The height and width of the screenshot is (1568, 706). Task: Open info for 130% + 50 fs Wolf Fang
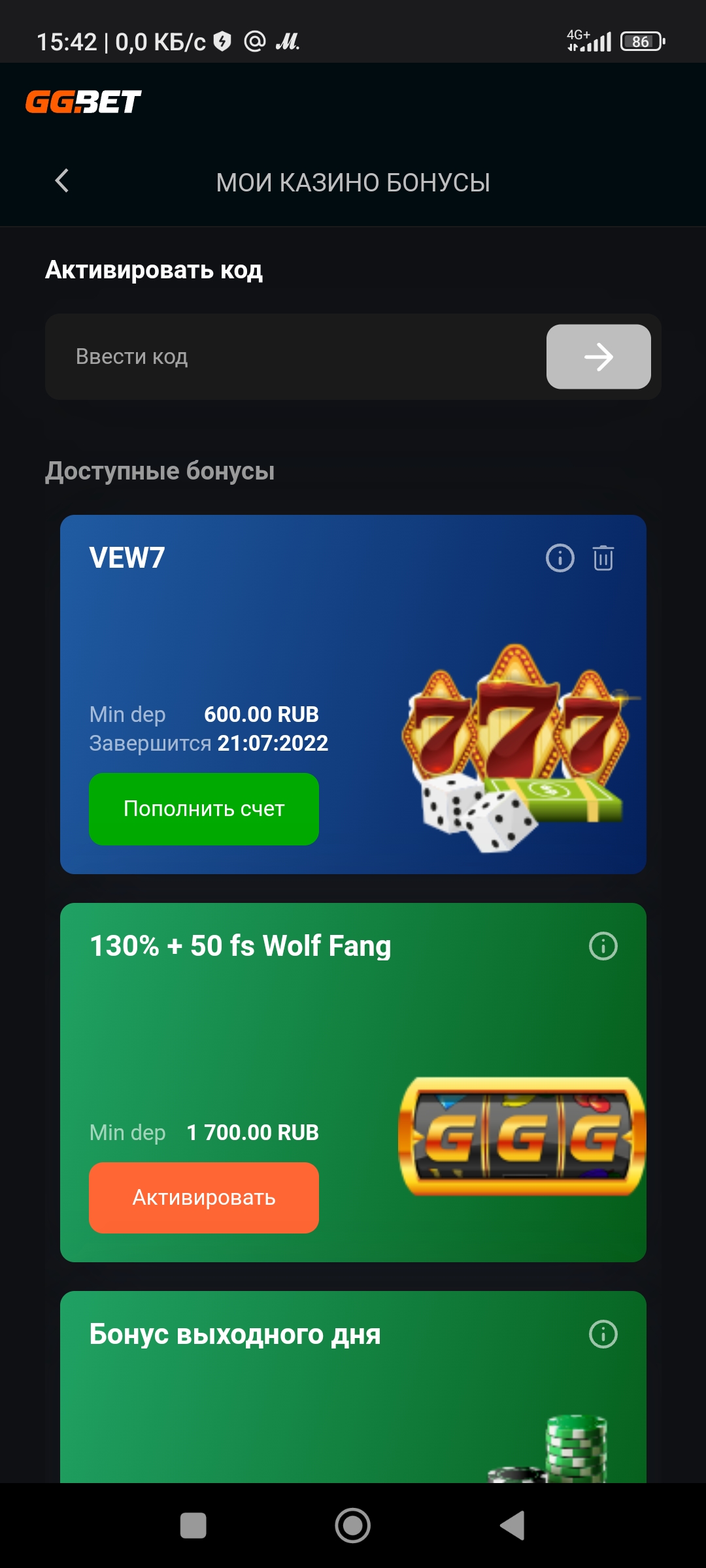[x=603, y=946]
